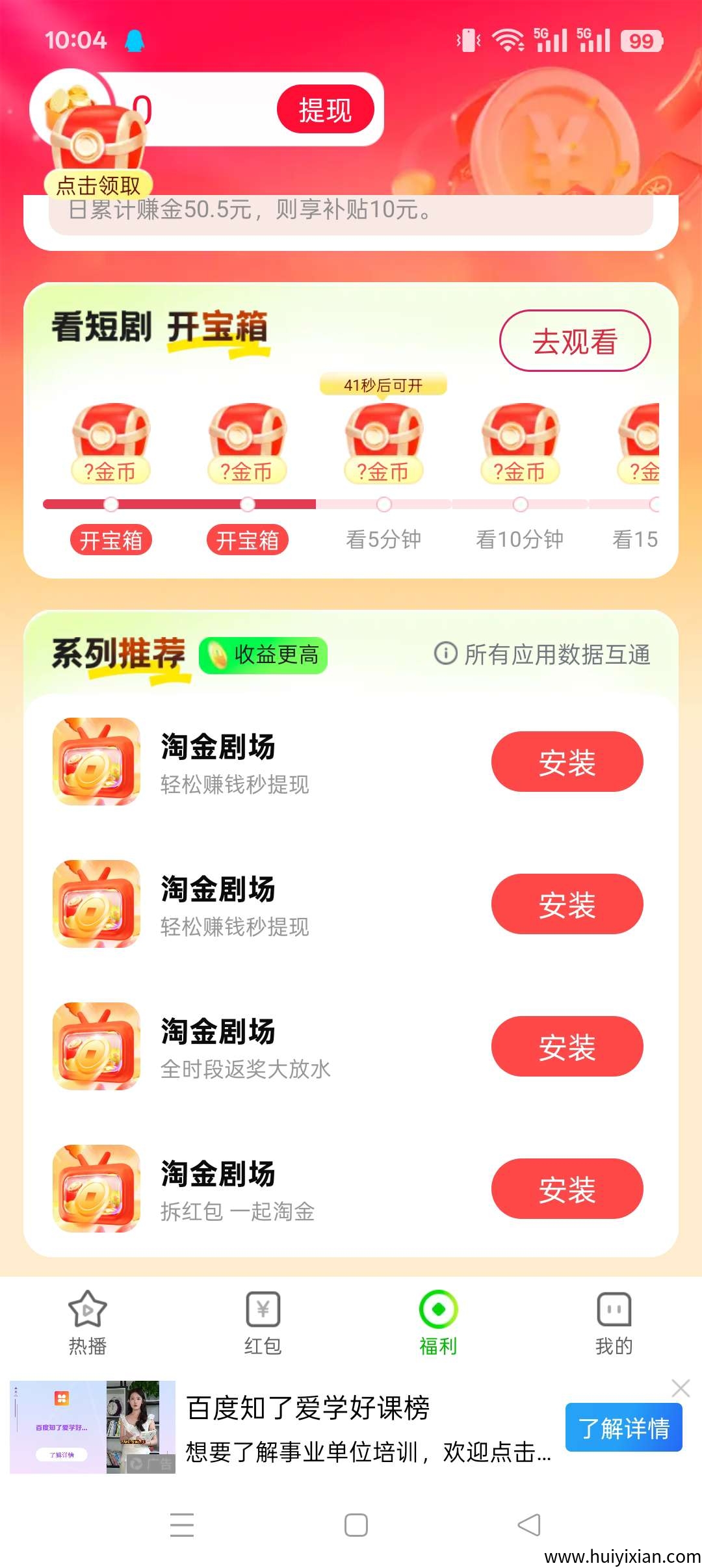The width and height of the screenshot is (702, 1568).
Task: Tap the 提现 withdraw button
Action: [325, 109]
